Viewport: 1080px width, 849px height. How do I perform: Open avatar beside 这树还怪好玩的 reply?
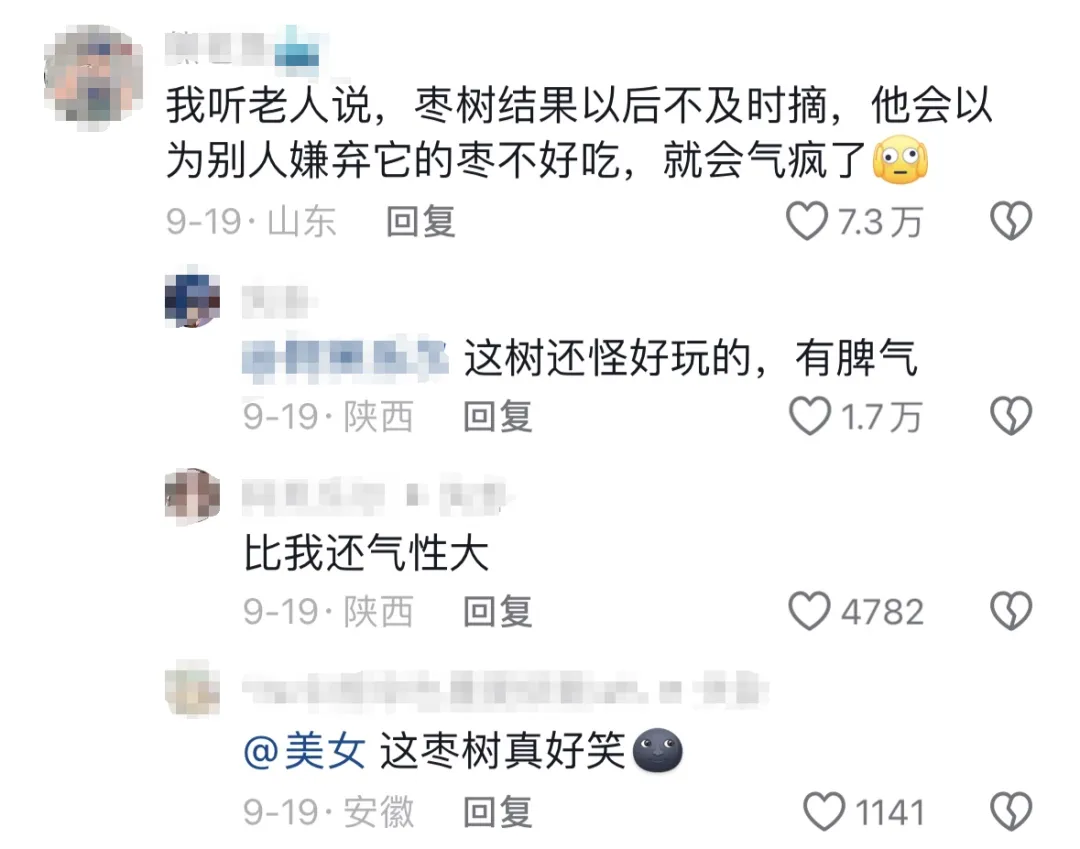[192, 297]
